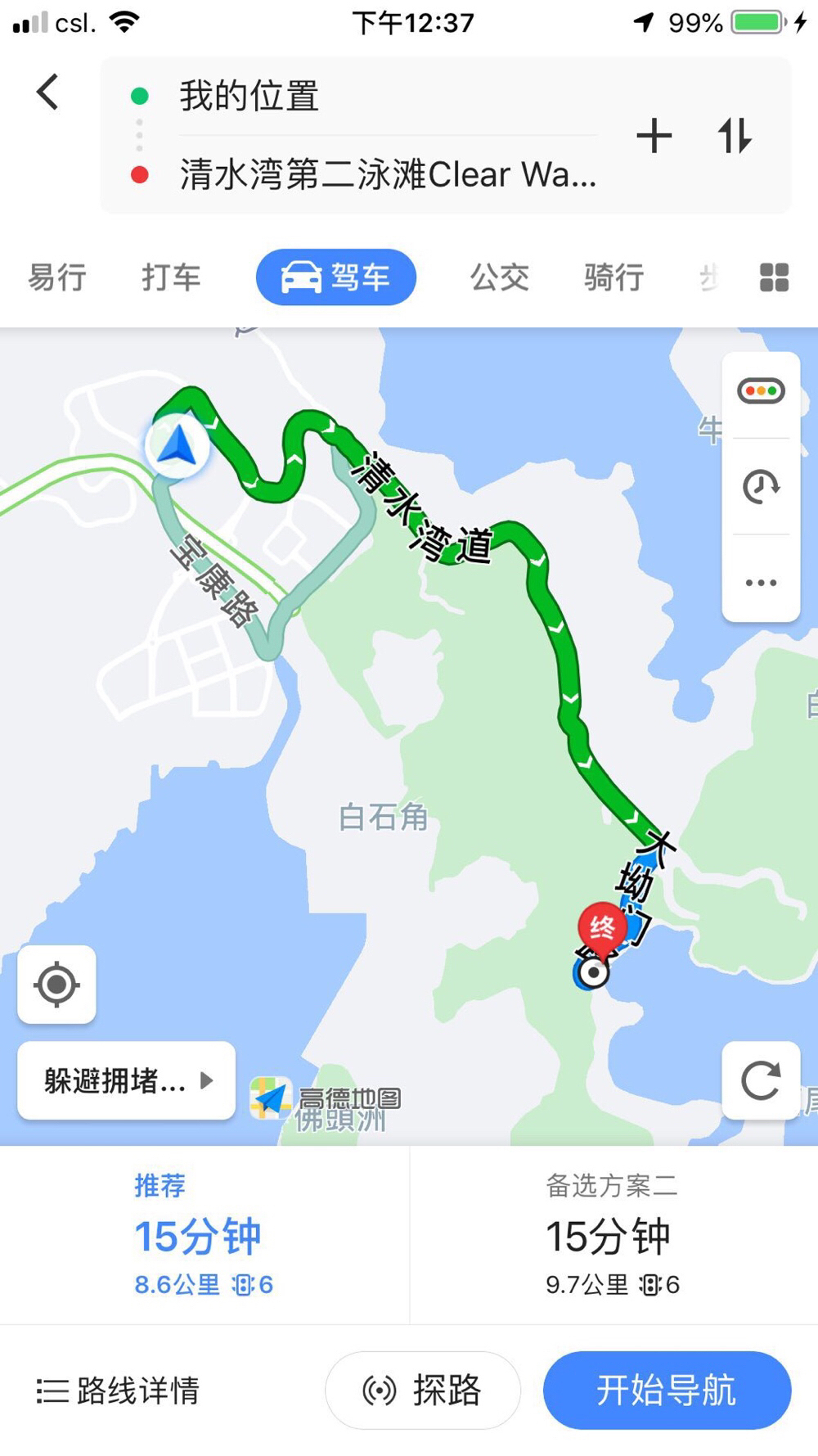Switch to the 打车 tab
818x1456 pixels.
(x=171, y=277)
